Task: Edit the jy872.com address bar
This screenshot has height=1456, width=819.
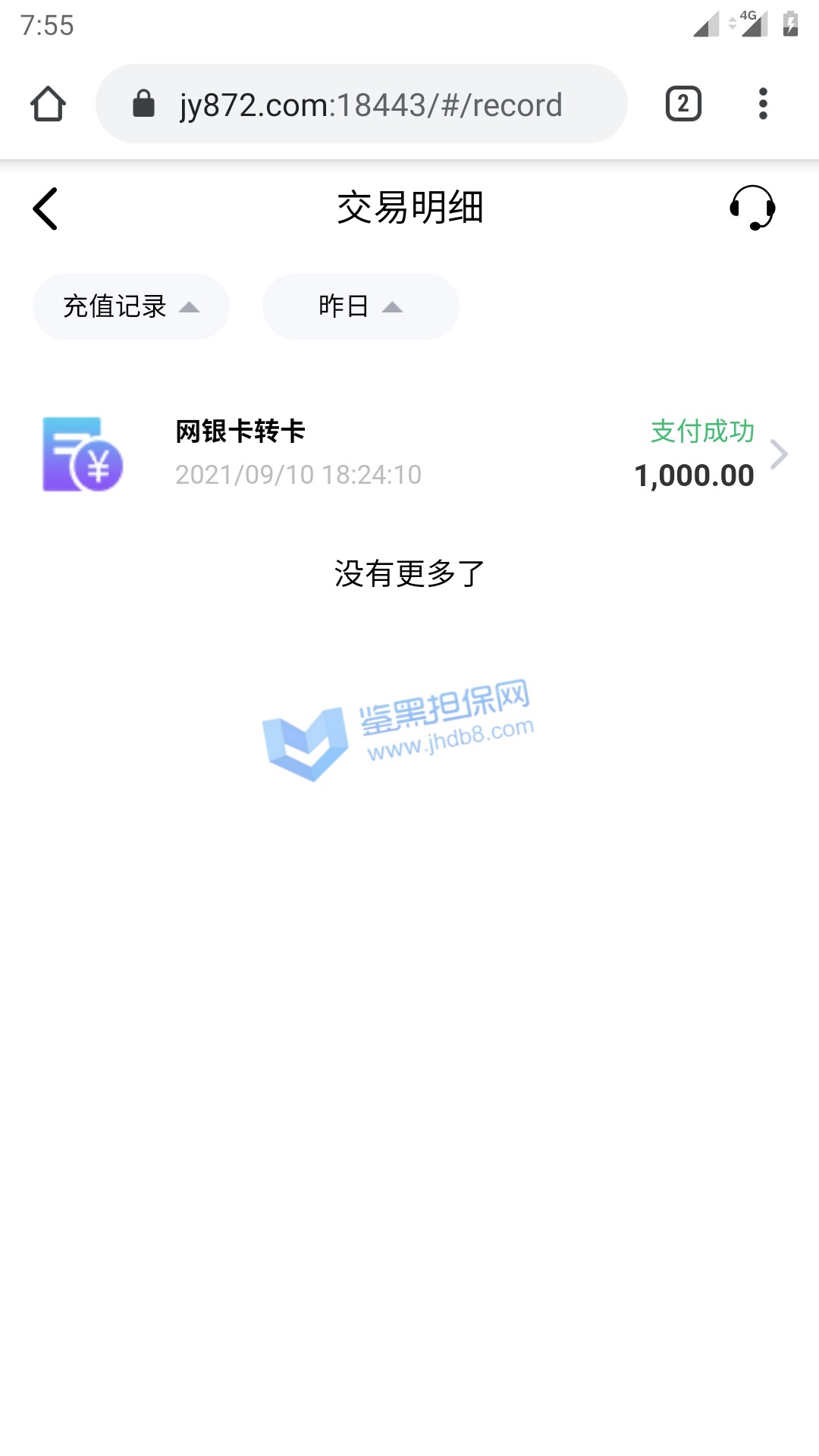Action: click(370, 105)
